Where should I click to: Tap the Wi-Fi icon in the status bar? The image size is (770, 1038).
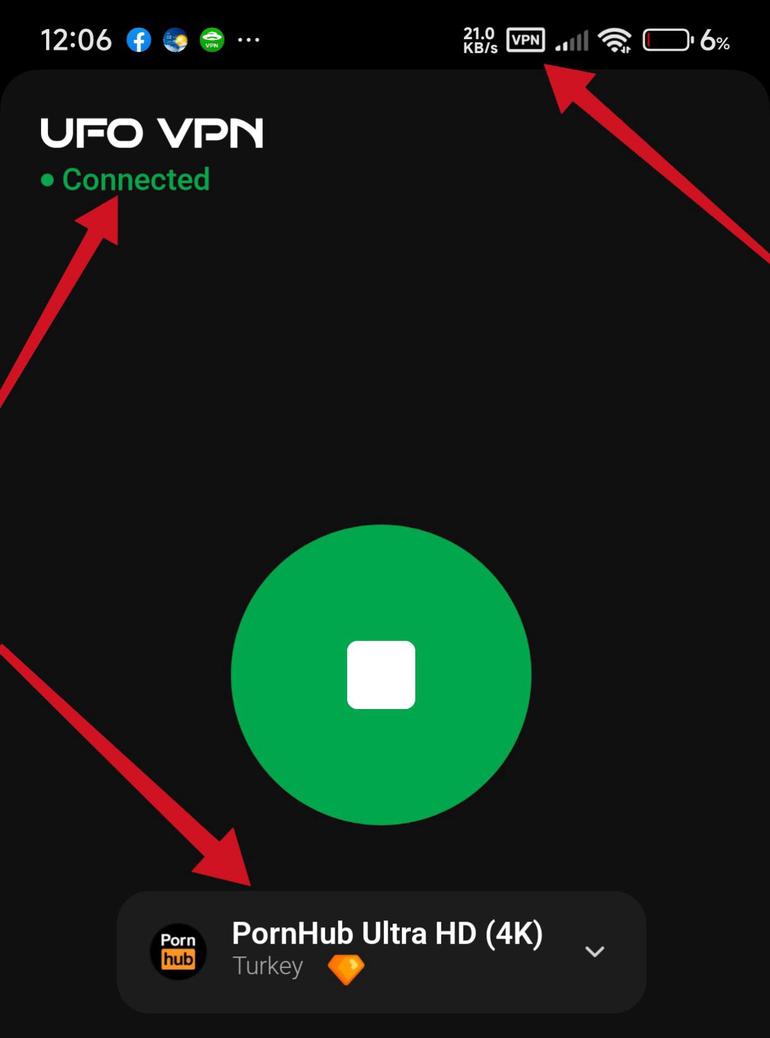point(614,40)
